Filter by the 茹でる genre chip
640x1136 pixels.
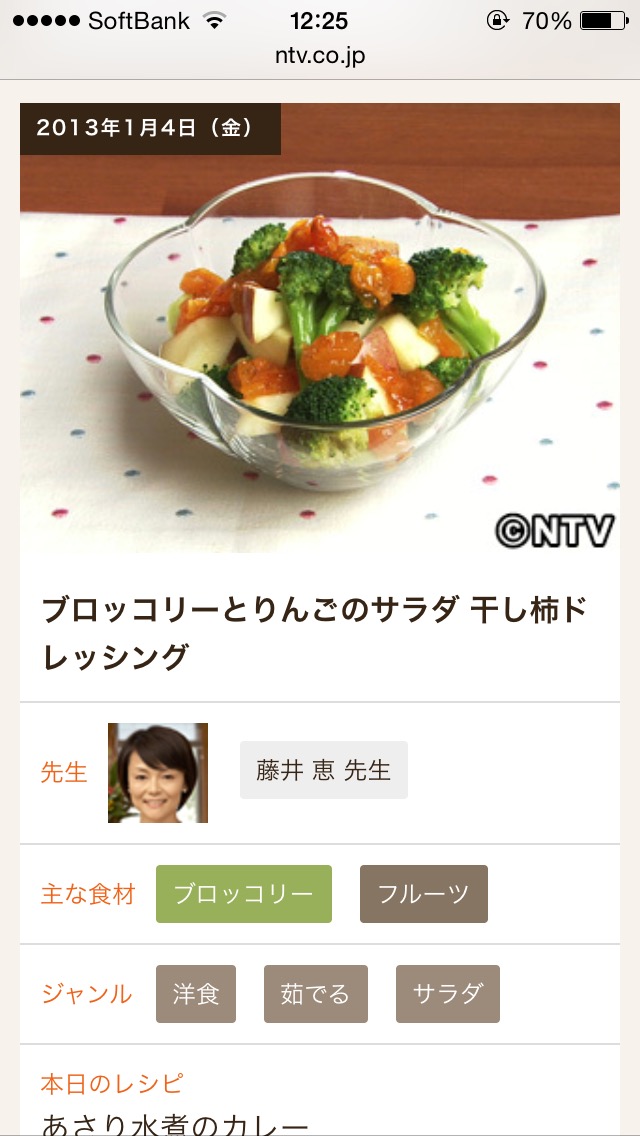[x=316, y=994]
